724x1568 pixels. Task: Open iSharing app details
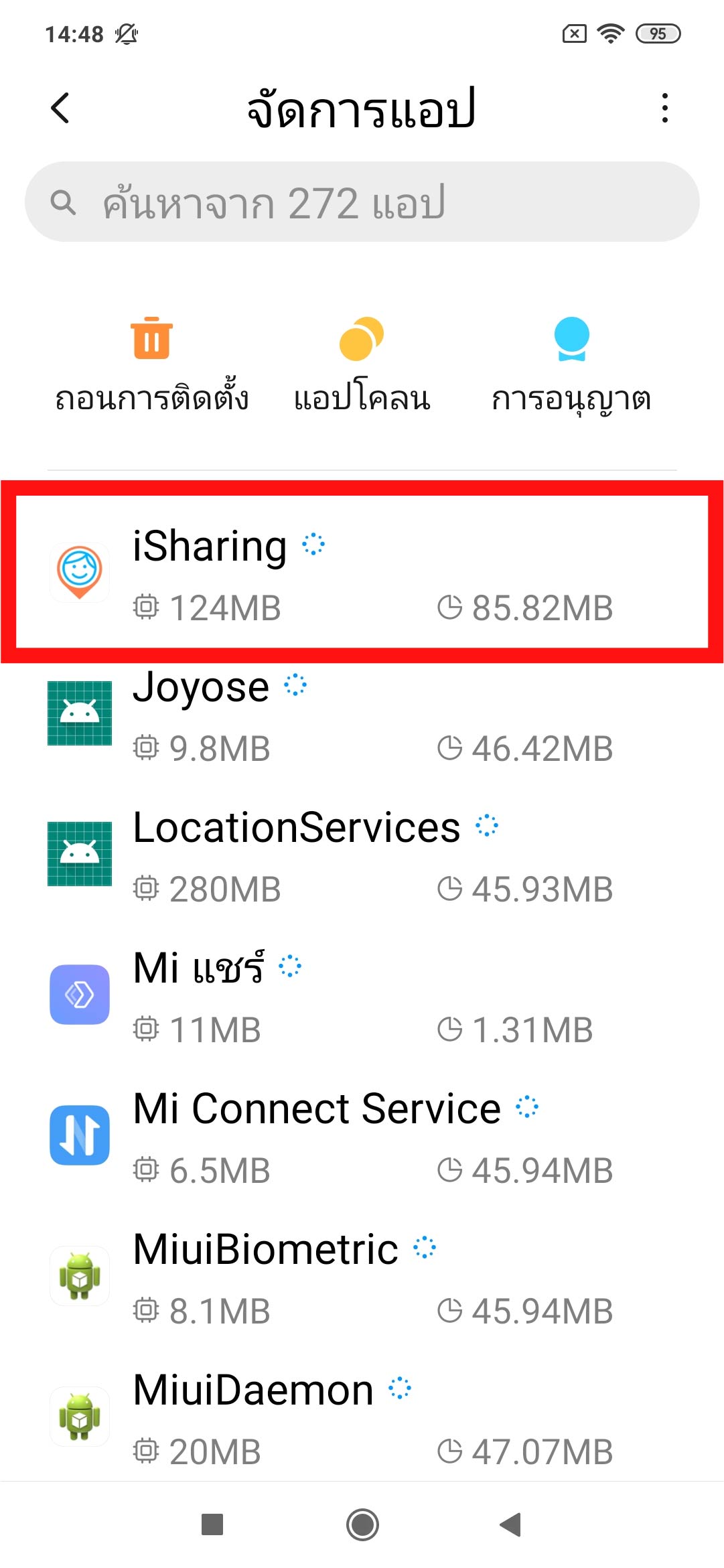point(362,573)
